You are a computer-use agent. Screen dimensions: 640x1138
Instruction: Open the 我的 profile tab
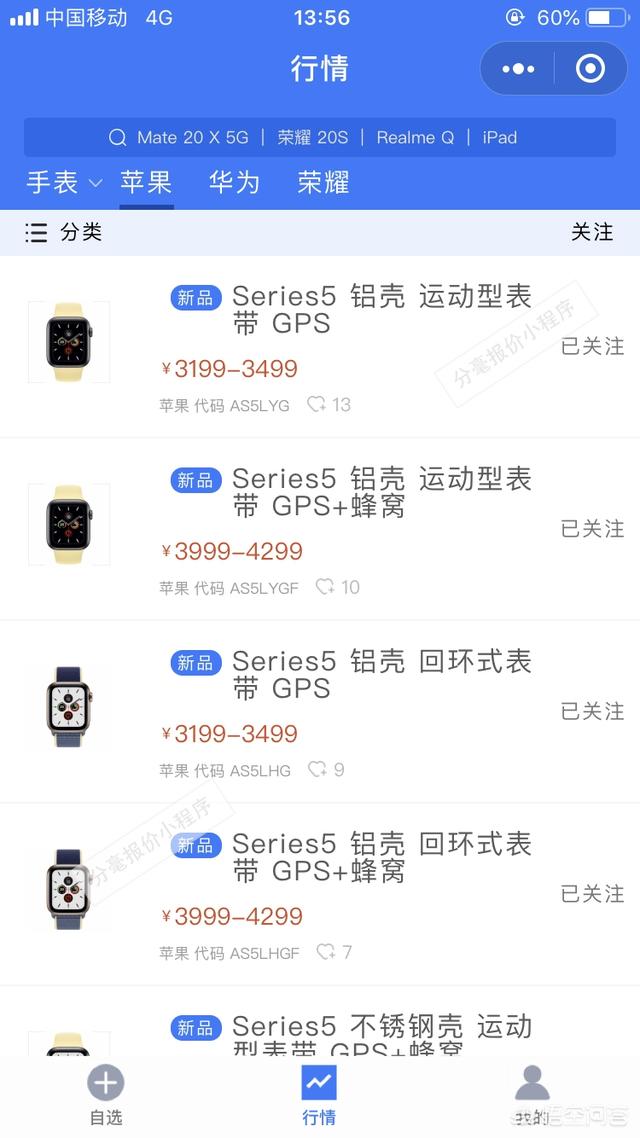532,1096
